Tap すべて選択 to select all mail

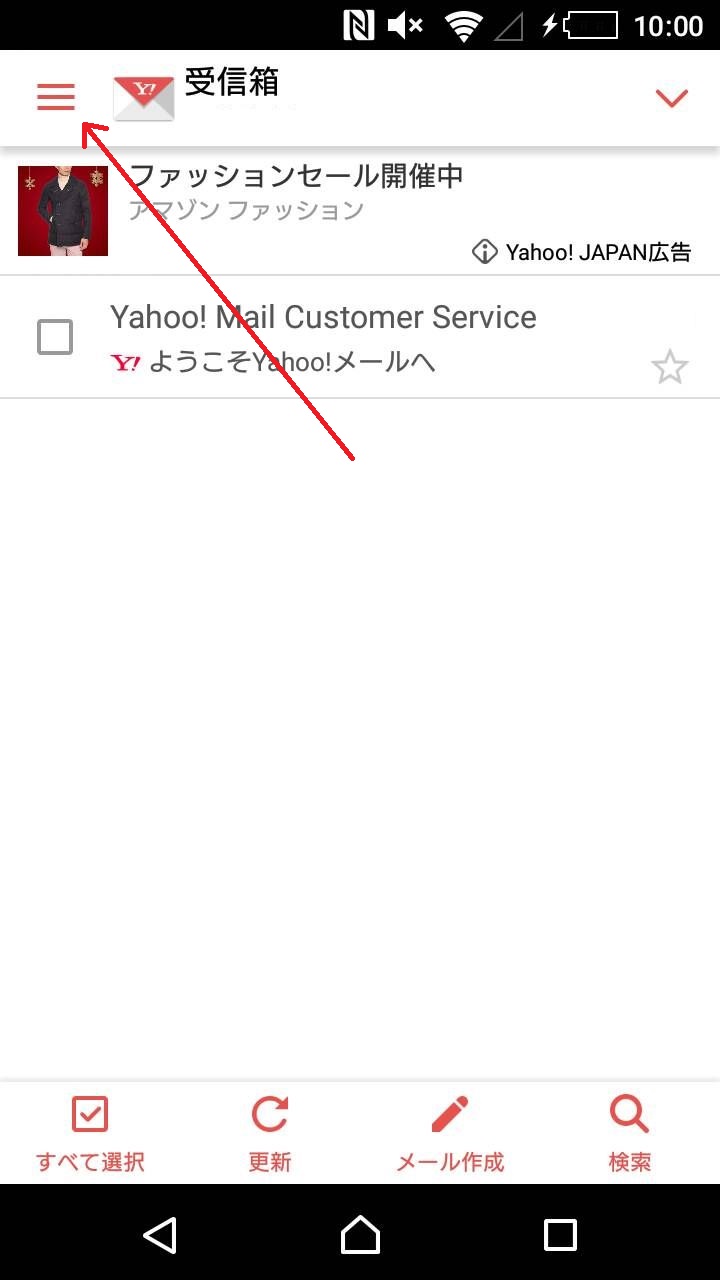coord(90,1134)
